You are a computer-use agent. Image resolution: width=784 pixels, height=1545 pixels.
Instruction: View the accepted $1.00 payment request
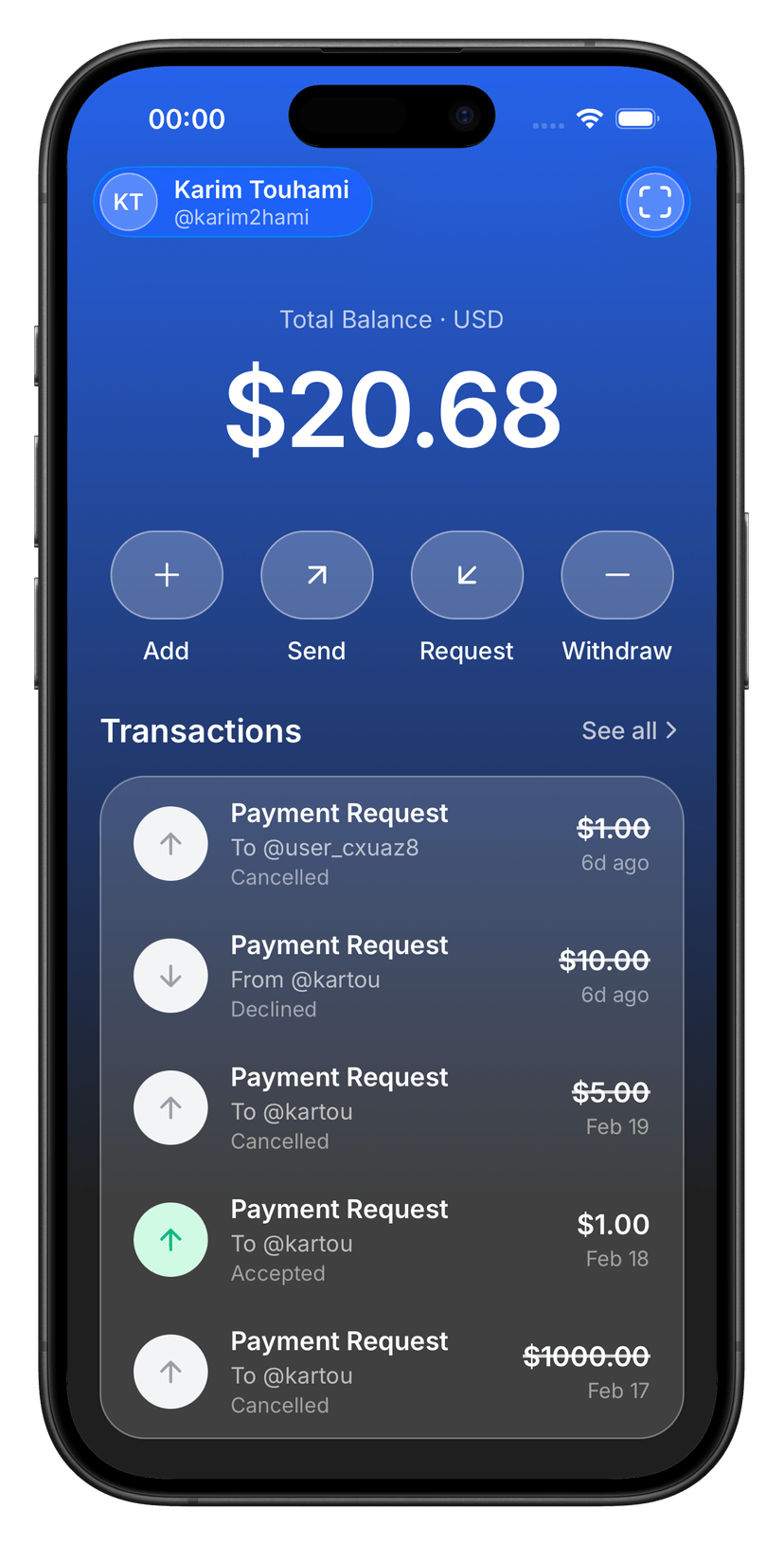pyautogui.click(x=391, y=1240)
